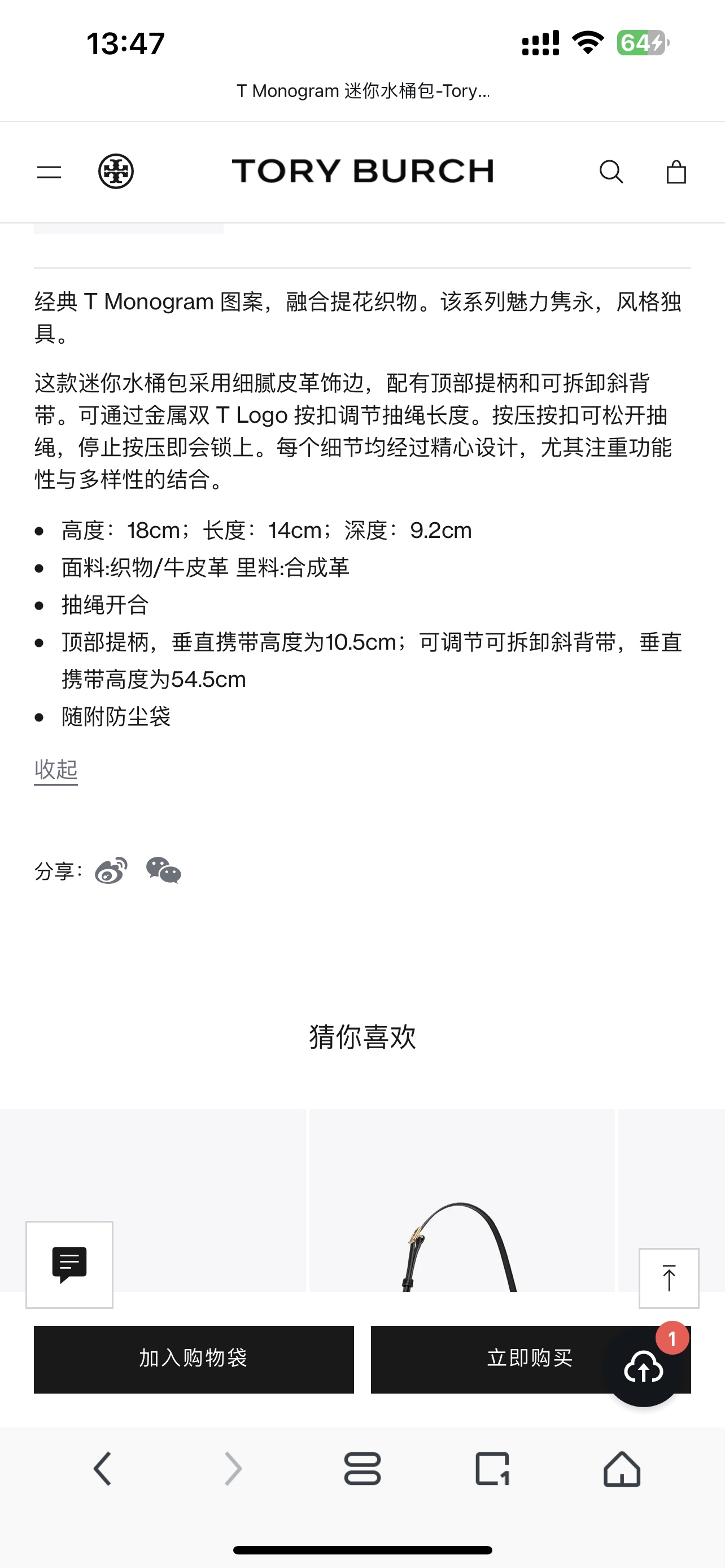
Task: Open browser tabs switcher
Action: tap(492, 1469)
